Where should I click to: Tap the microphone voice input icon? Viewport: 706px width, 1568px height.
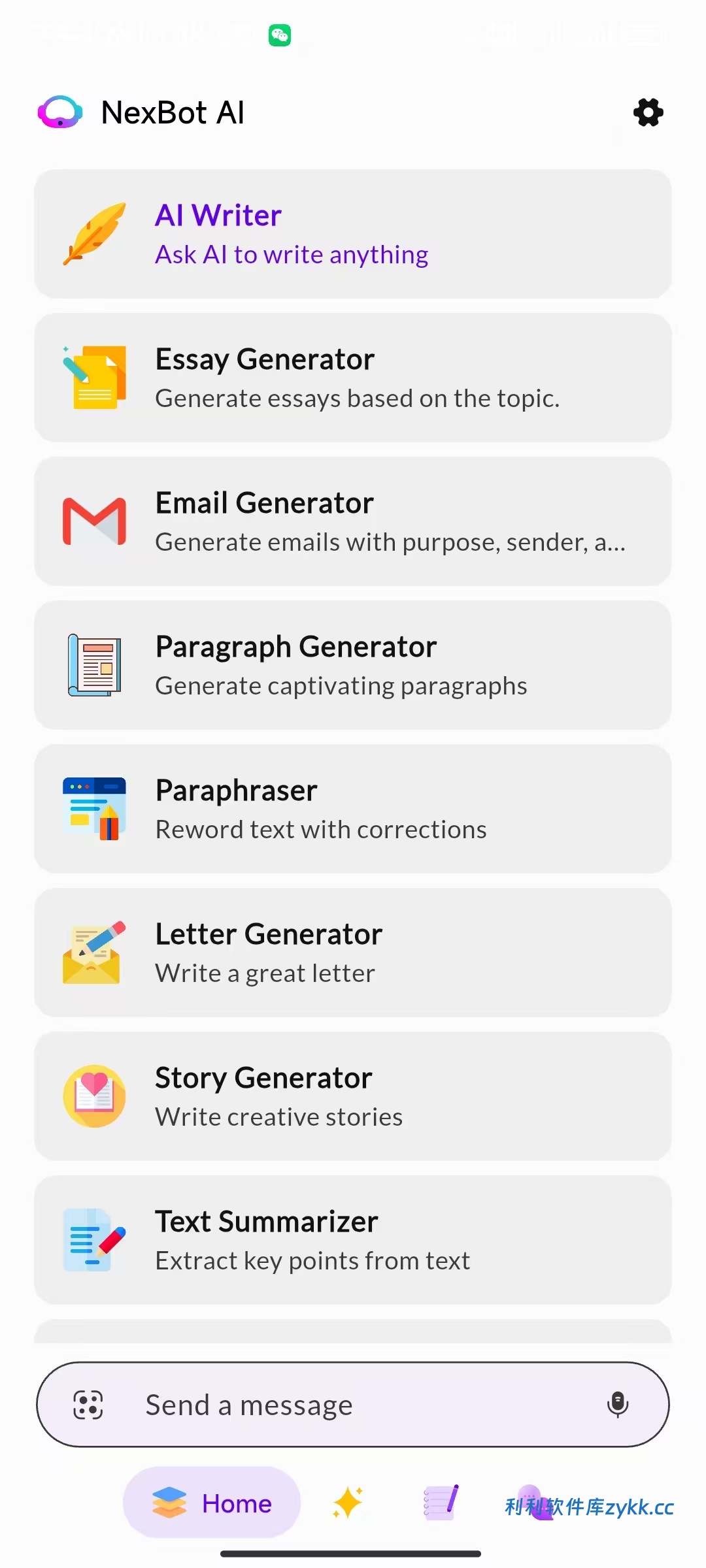point(617,1405)
